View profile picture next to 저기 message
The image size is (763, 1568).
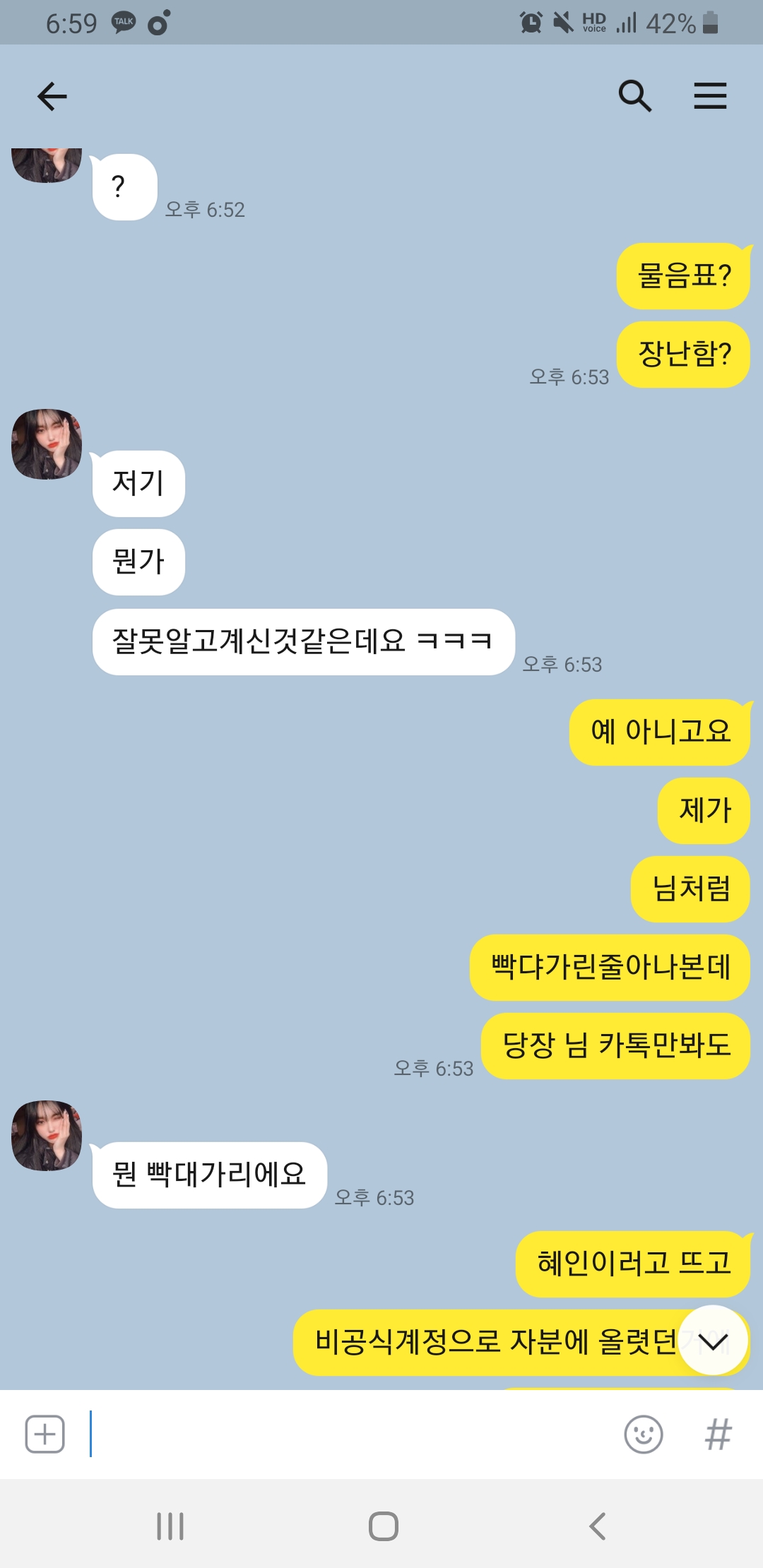tap(47, 444)
